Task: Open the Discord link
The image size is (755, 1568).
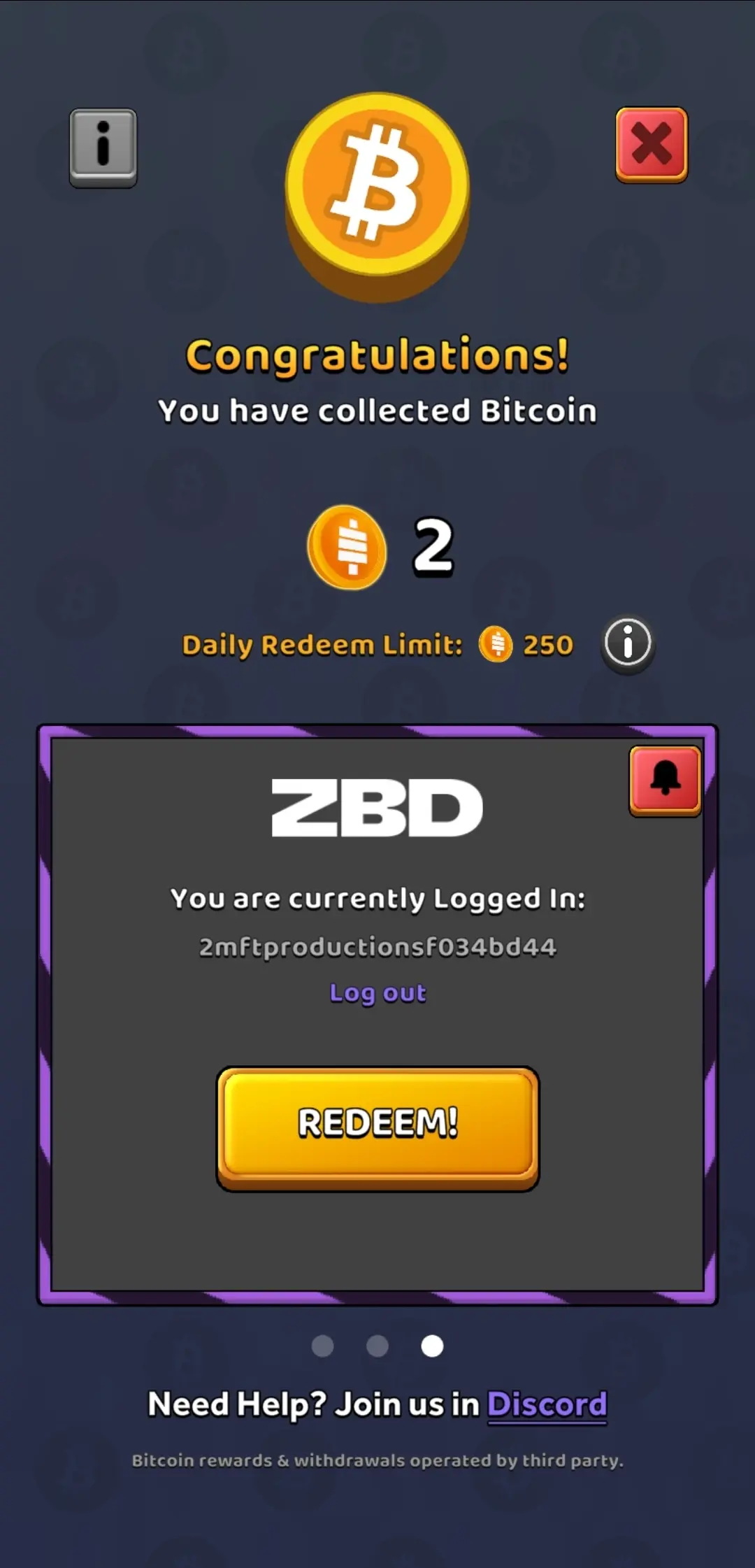Action: click(547, 1404)
